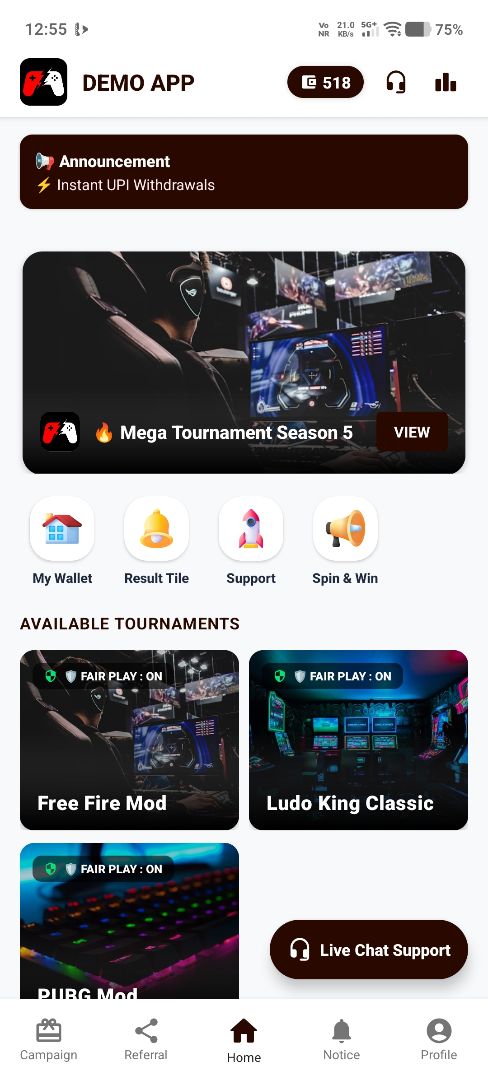This screenshot has height=1080, width=488.
Task: Open the wallet balance showing 518
Action: coord(325,83)
